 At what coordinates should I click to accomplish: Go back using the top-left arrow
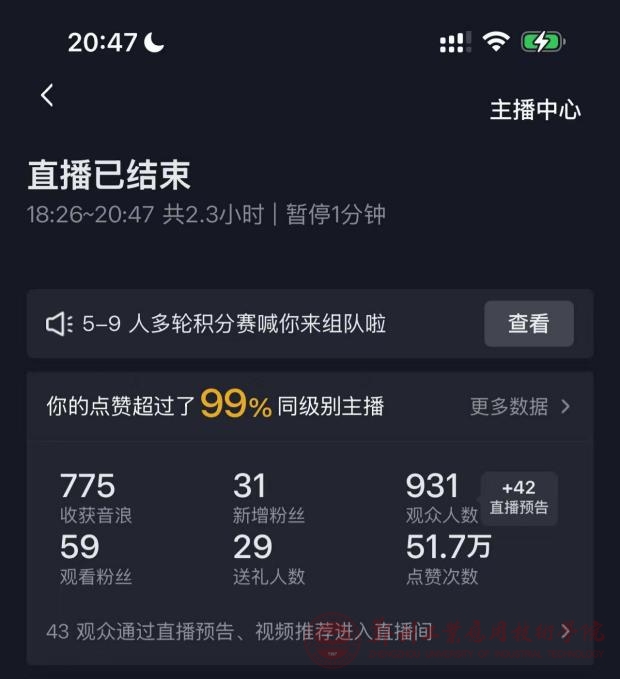point(47,95)
